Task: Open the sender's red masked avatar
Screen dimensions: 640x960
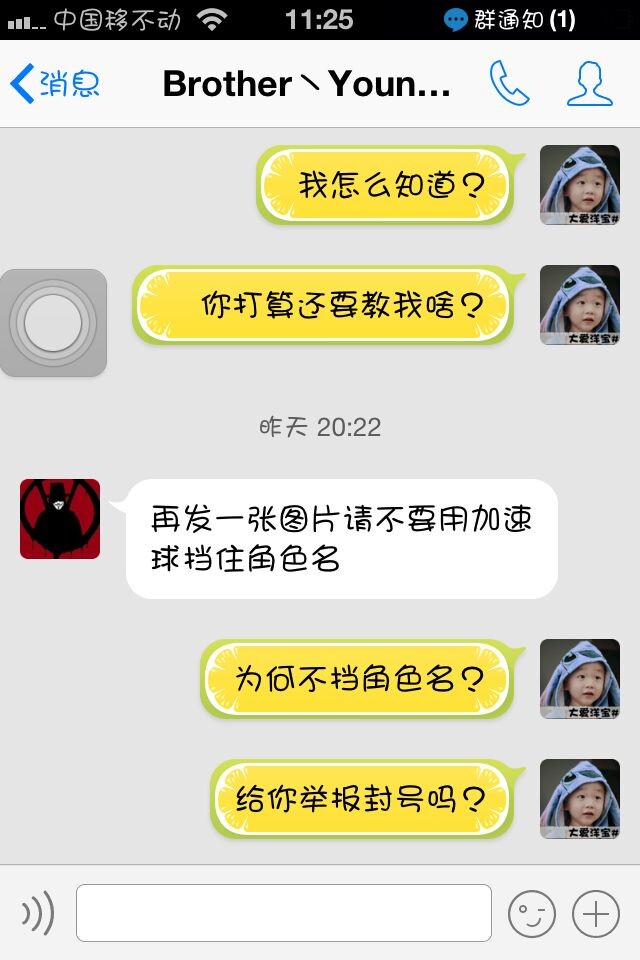Action: pos(60,519)
